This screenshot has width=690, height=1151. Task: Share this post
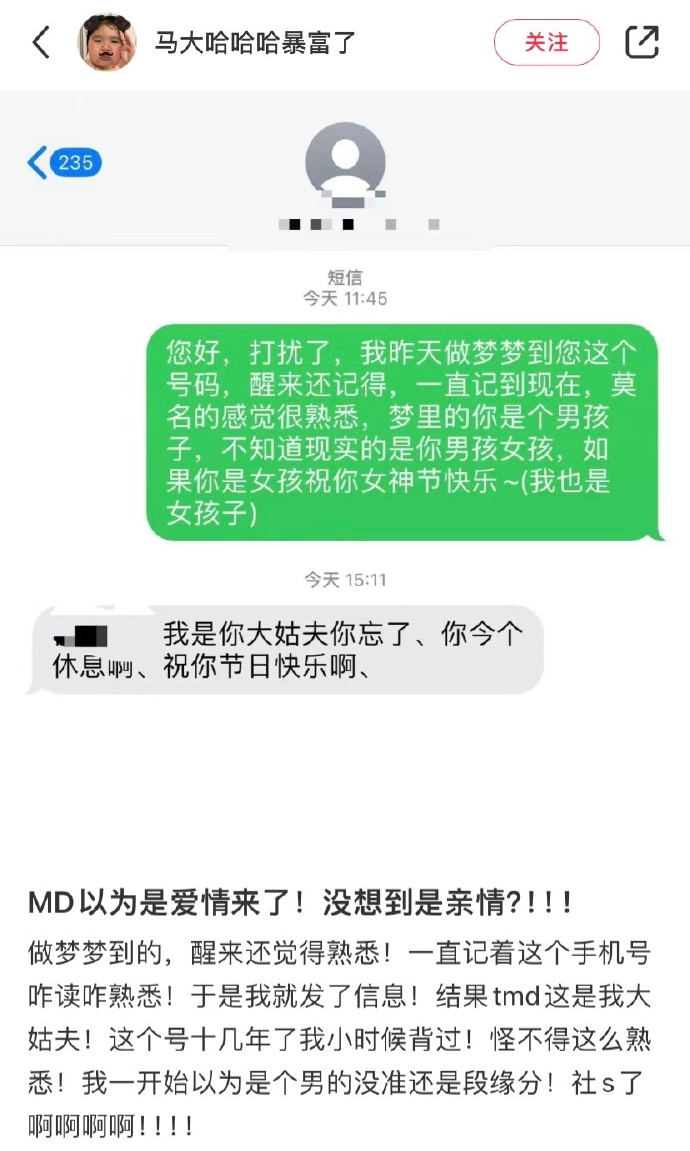pos(641,42)
